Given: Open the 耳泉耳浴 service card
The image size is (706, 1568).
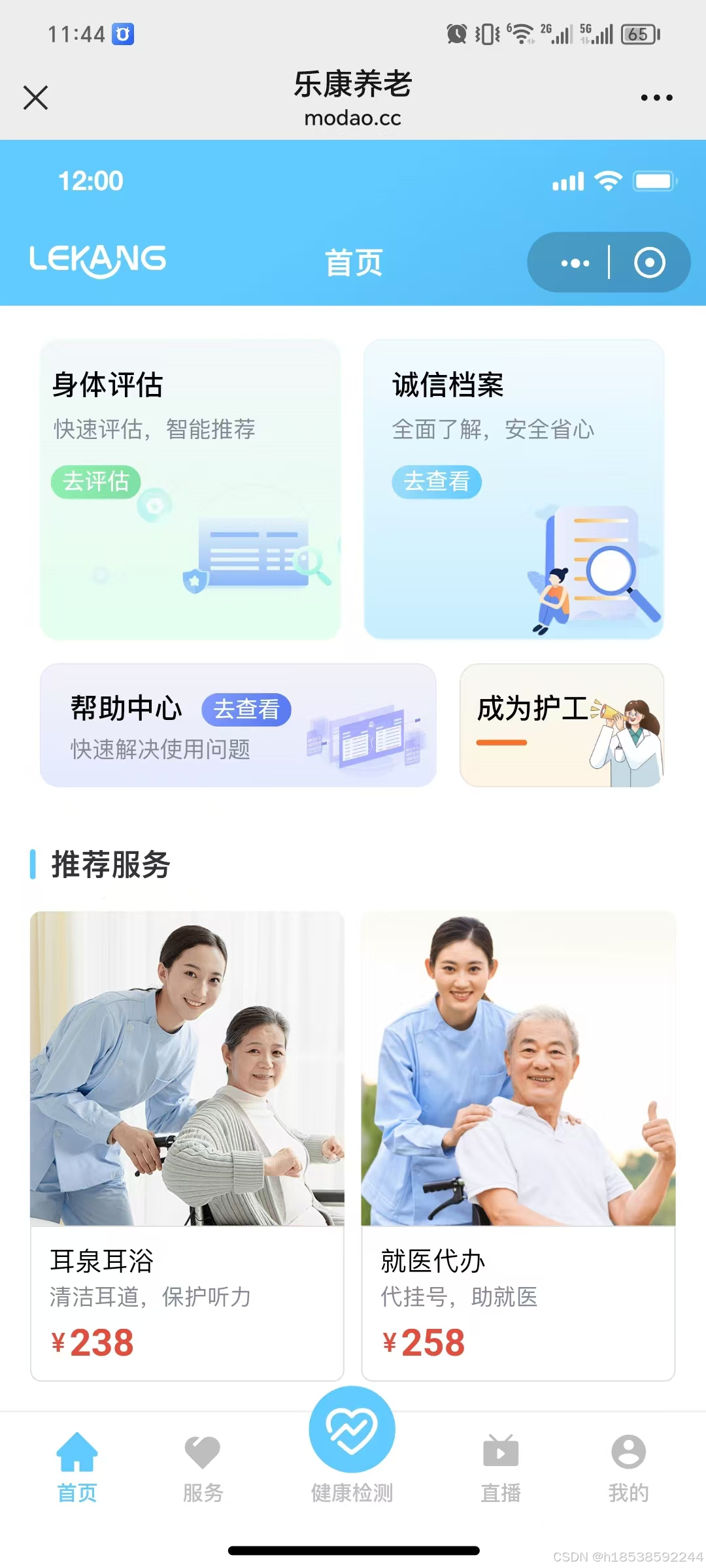Looking at the screenshot, I should point(187,1146).
